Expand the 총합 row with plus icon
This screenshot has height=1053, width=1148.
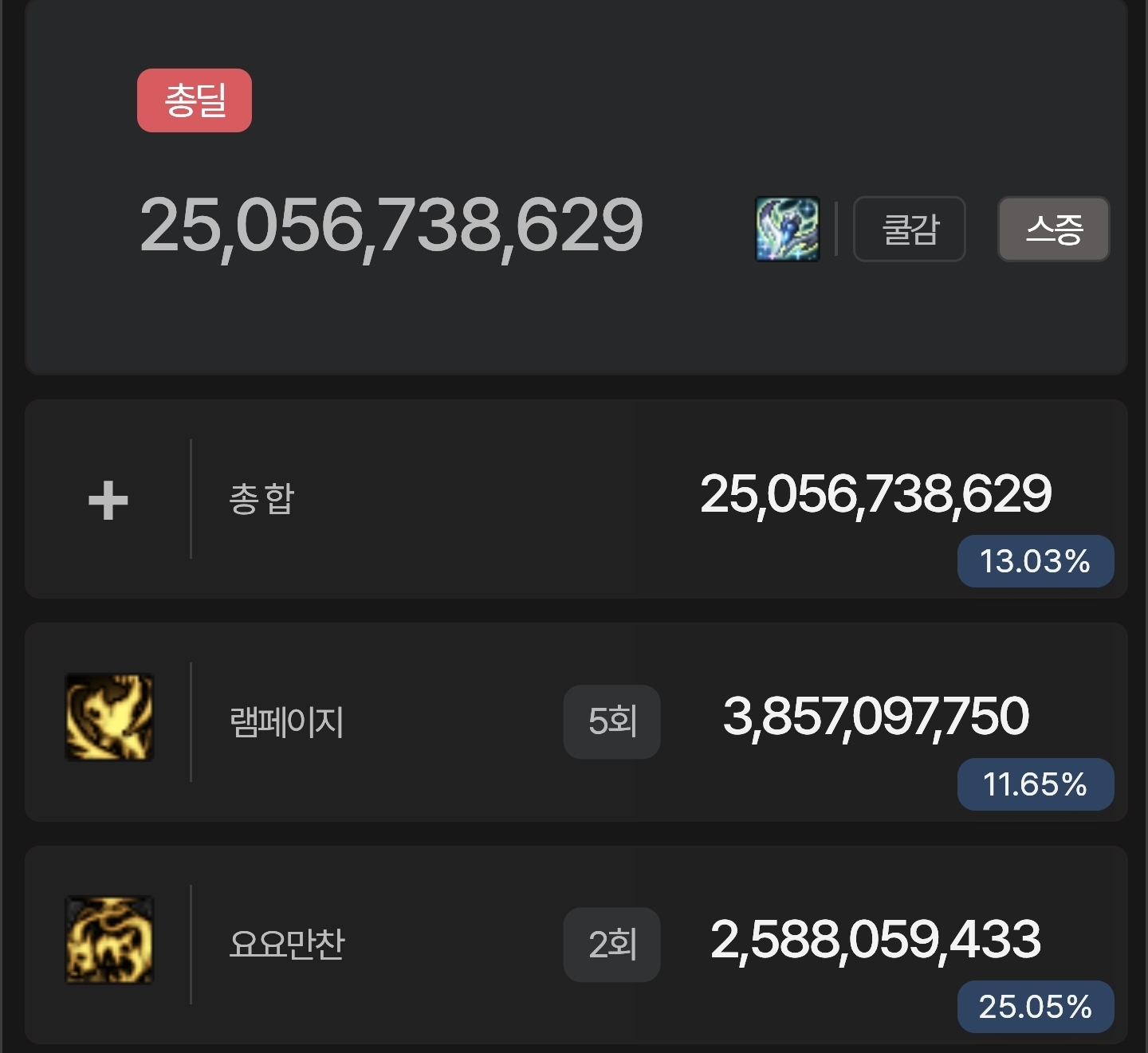tap(108, 500)
